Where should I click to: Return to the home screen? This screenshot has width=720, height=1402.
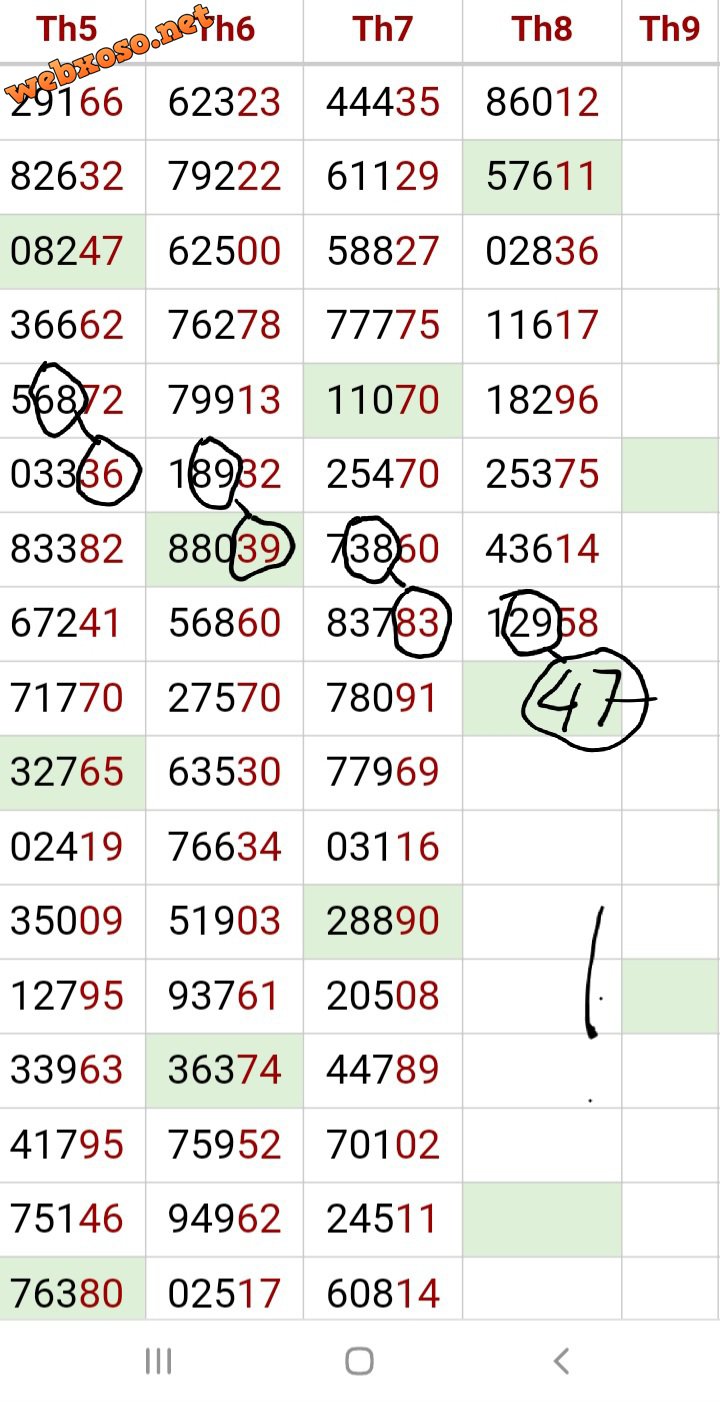[x=359, y=1360]
